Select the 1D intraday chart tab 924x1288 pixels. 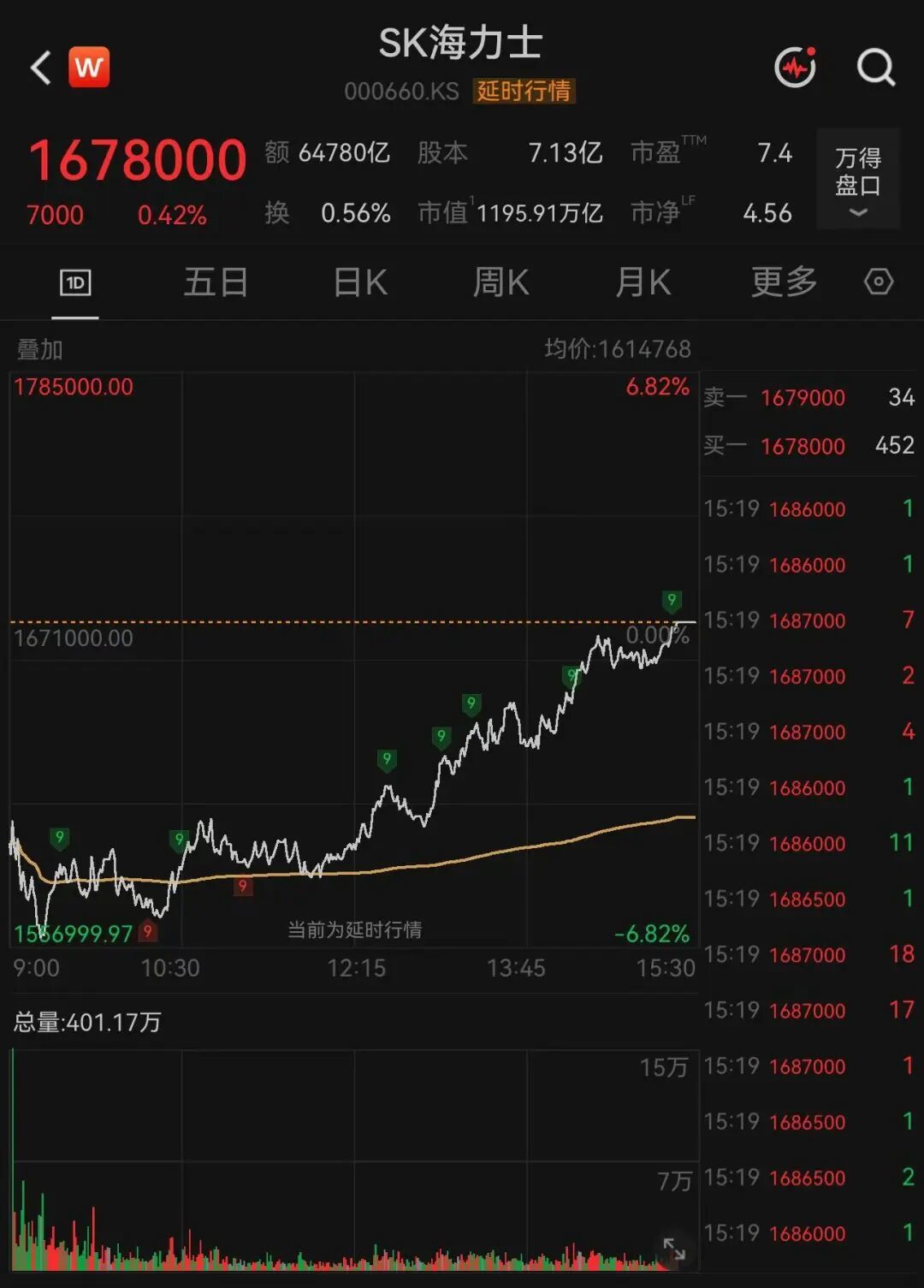click(75, 282)
